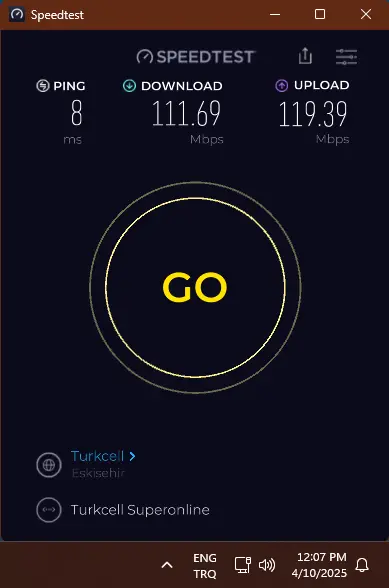Screen dimensions: 389x588
Task: Show hidden tray icons chevron
Action: (167, 565)
